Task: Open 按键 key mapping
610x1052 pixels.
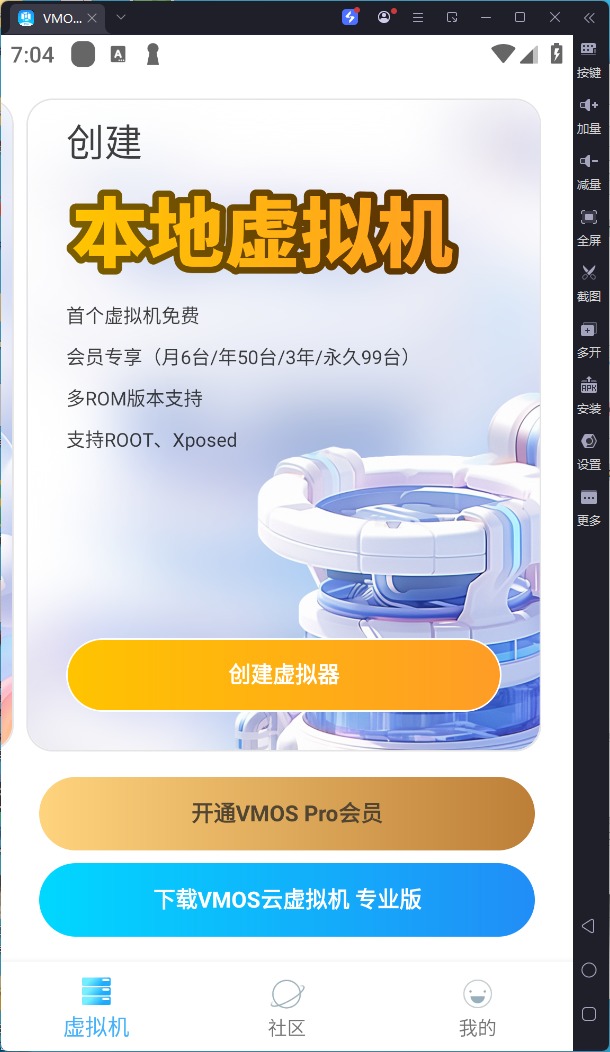Action: pos(589,59)
